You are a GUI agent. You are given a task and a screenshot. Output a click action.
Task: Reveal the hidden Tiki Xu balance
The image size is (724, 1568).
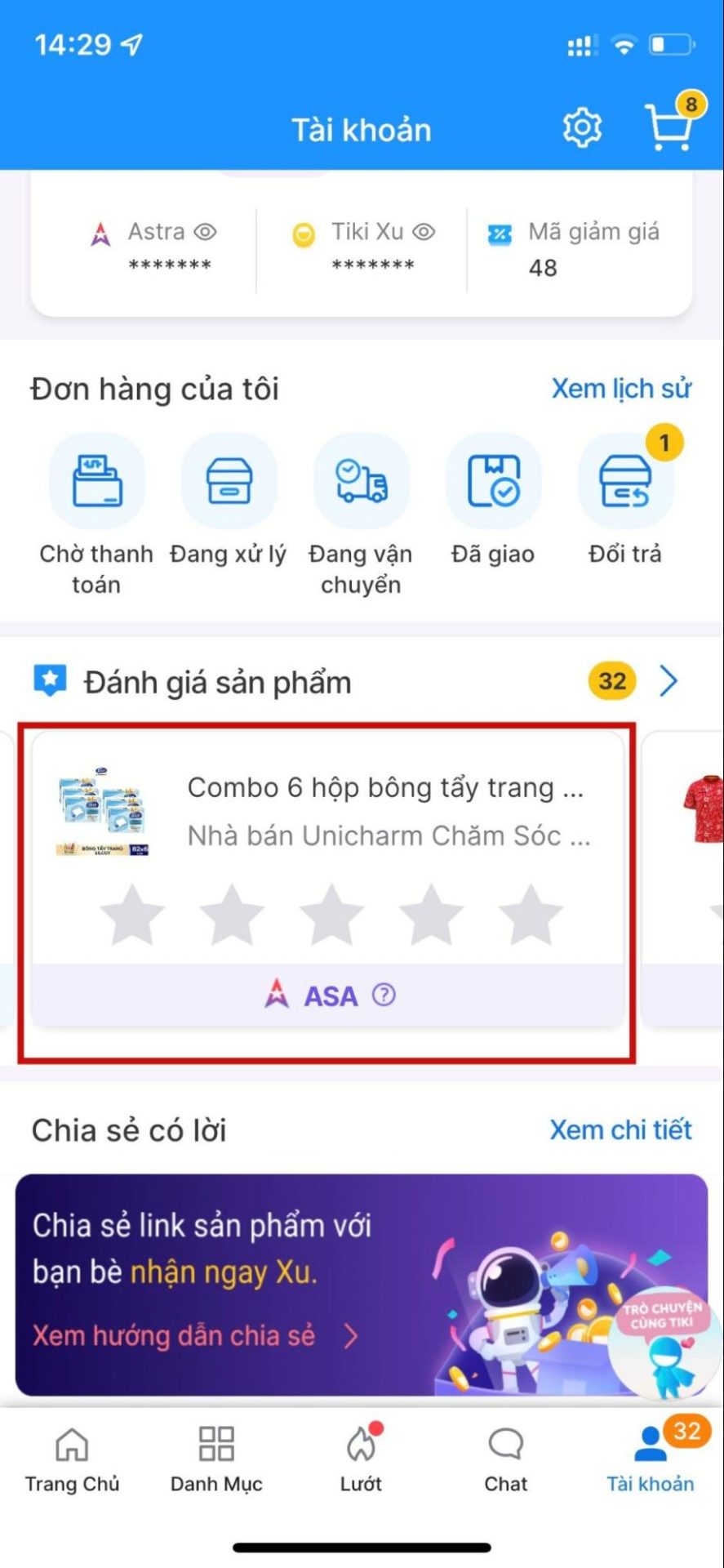pos(424,232)
